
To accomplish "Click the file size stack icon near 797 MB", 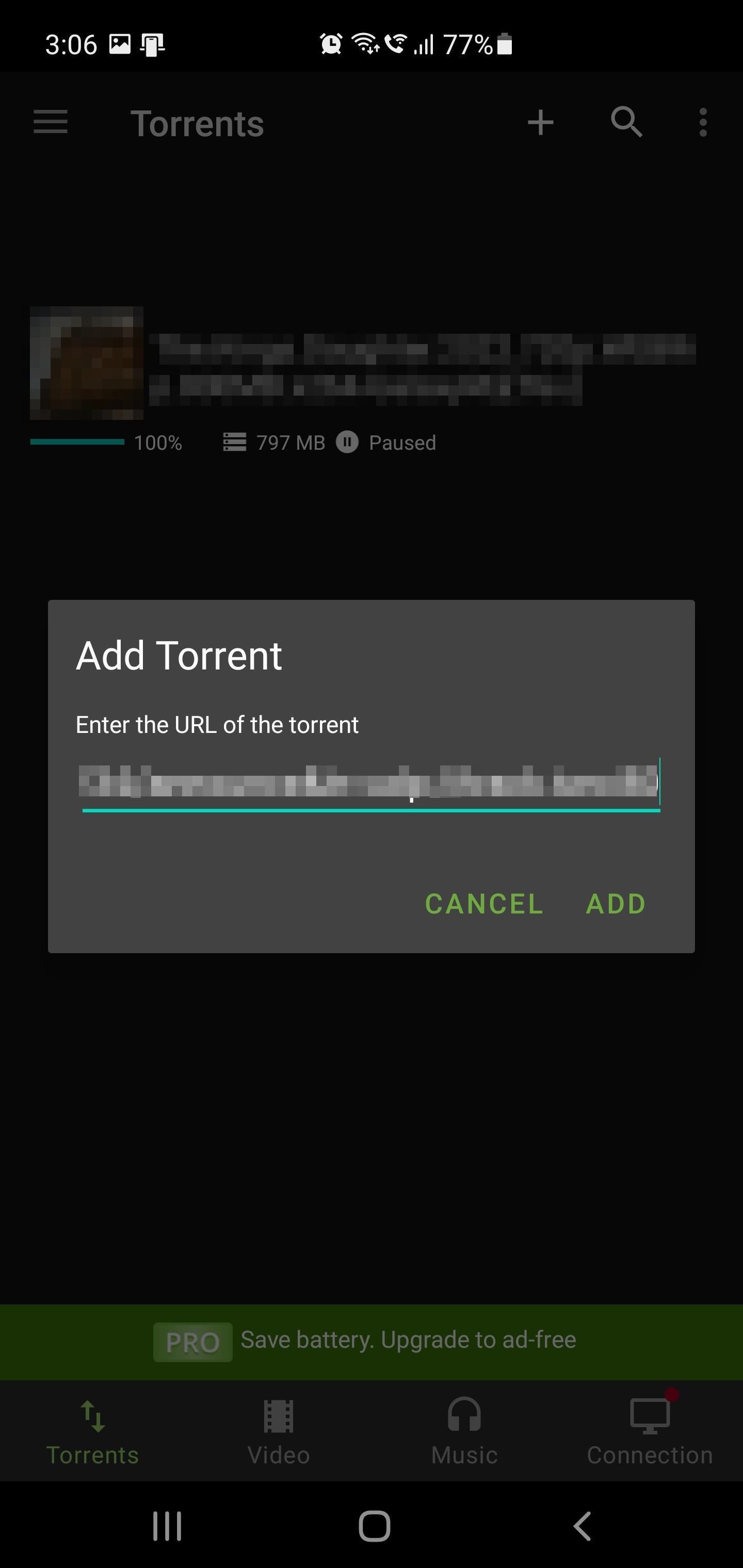I will click(234, 443).
